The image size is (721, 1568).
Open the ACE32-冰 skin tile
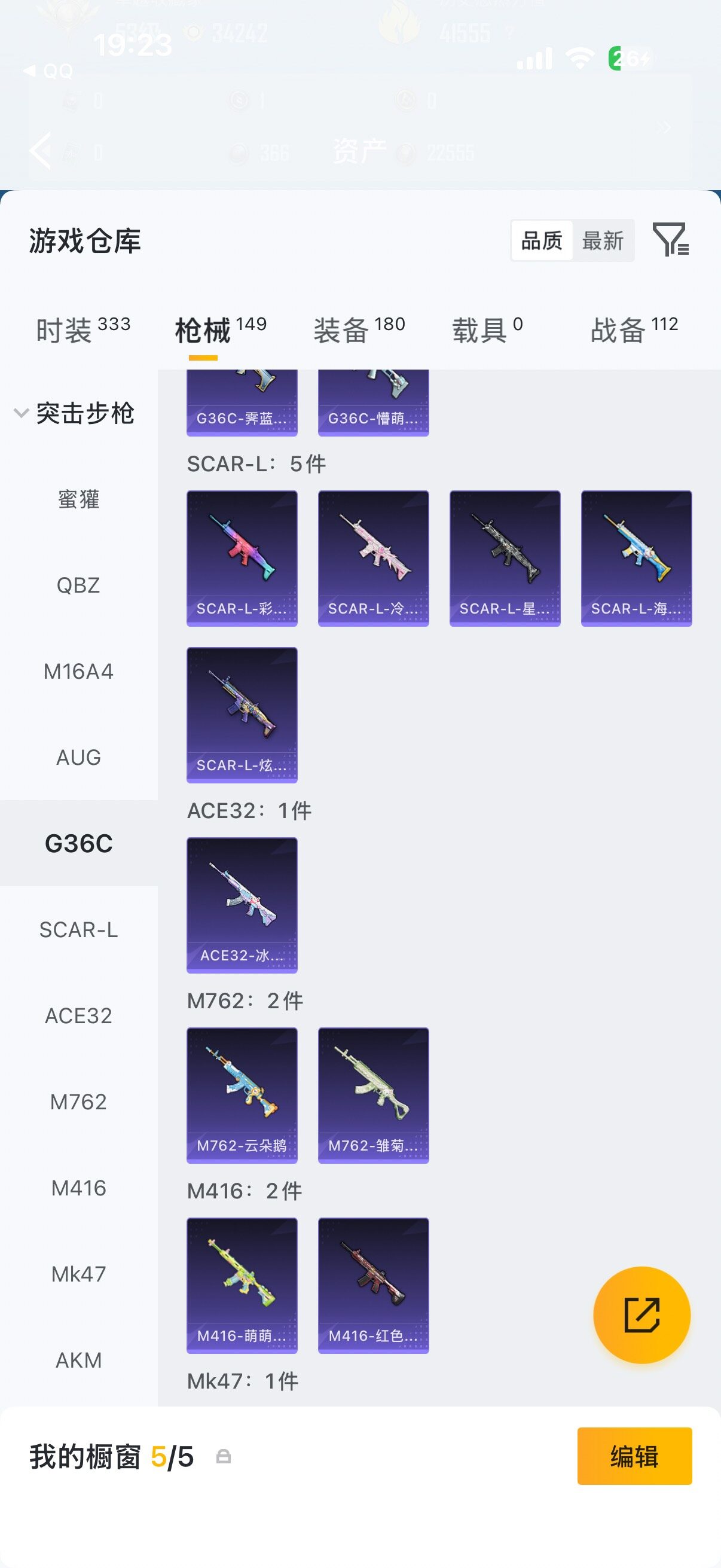(242, 905)
